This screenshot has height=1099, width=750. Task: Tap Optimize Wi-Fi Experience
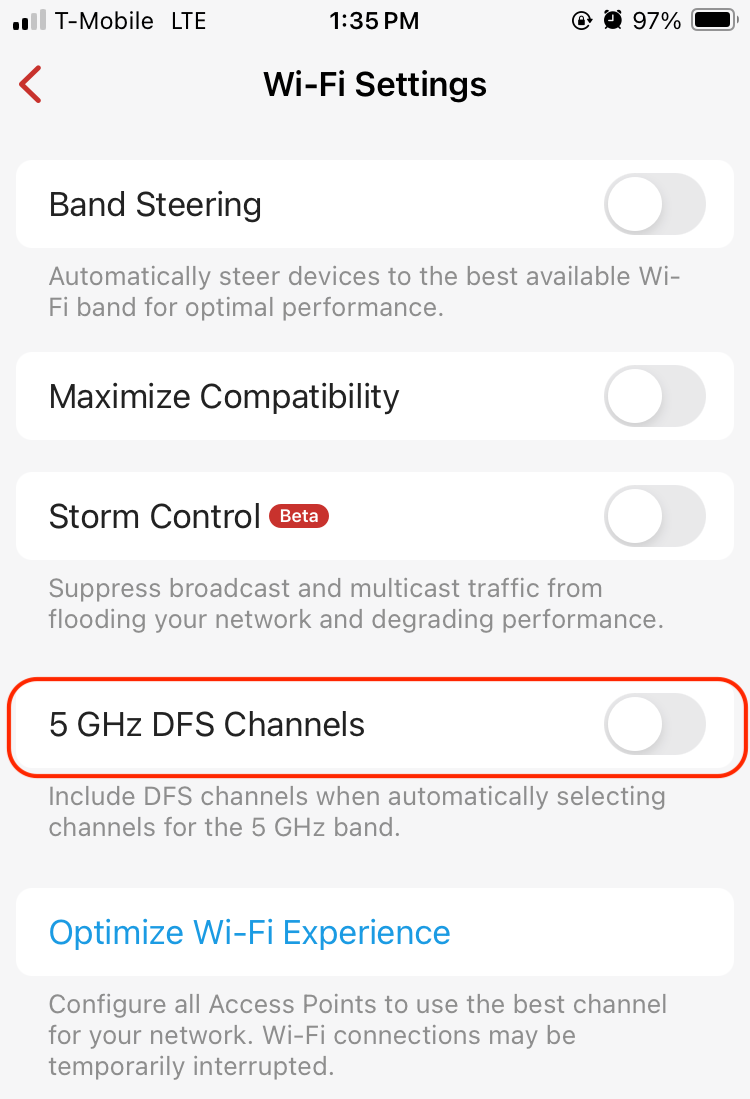(x=250, y=932)
